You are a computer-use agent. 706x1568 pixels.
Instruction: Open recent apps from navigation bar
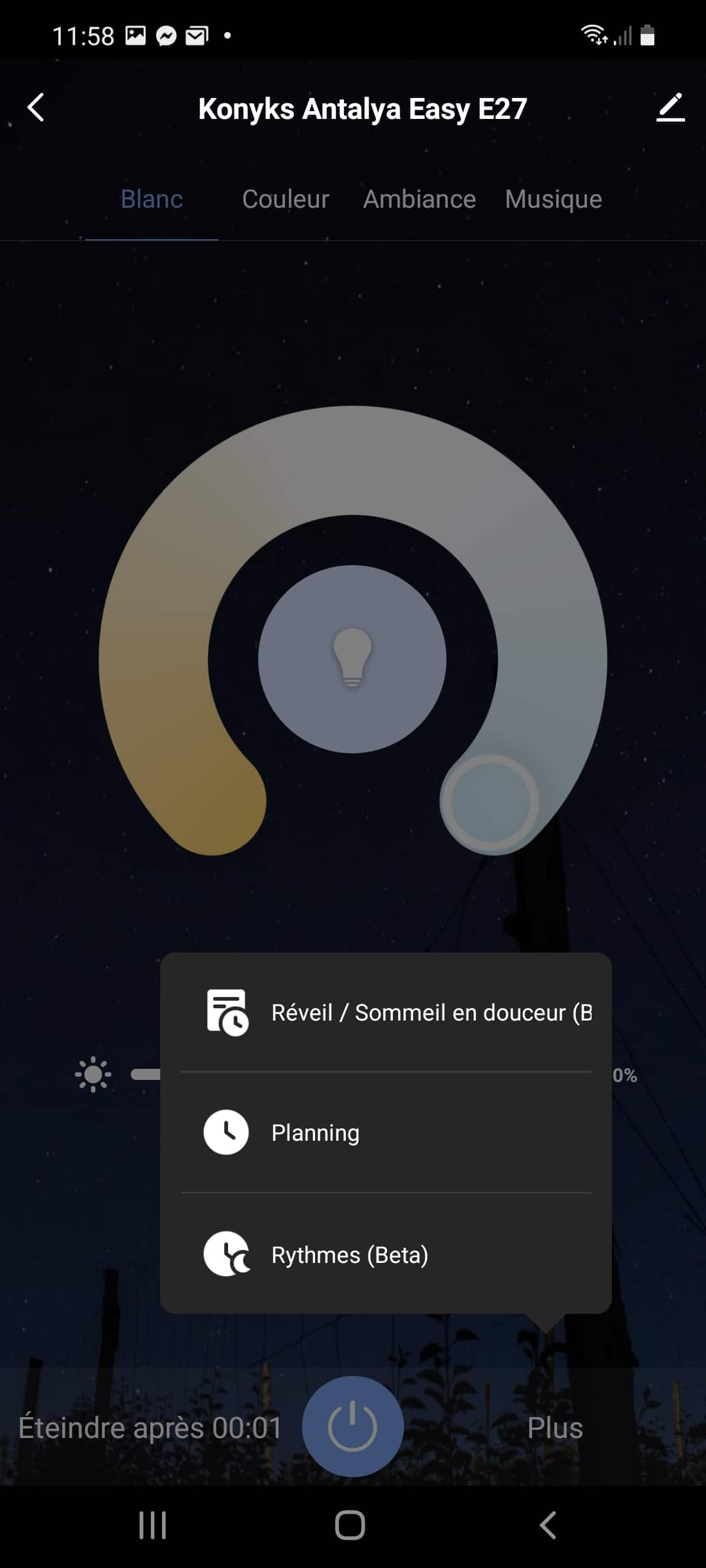[153, 1526]
